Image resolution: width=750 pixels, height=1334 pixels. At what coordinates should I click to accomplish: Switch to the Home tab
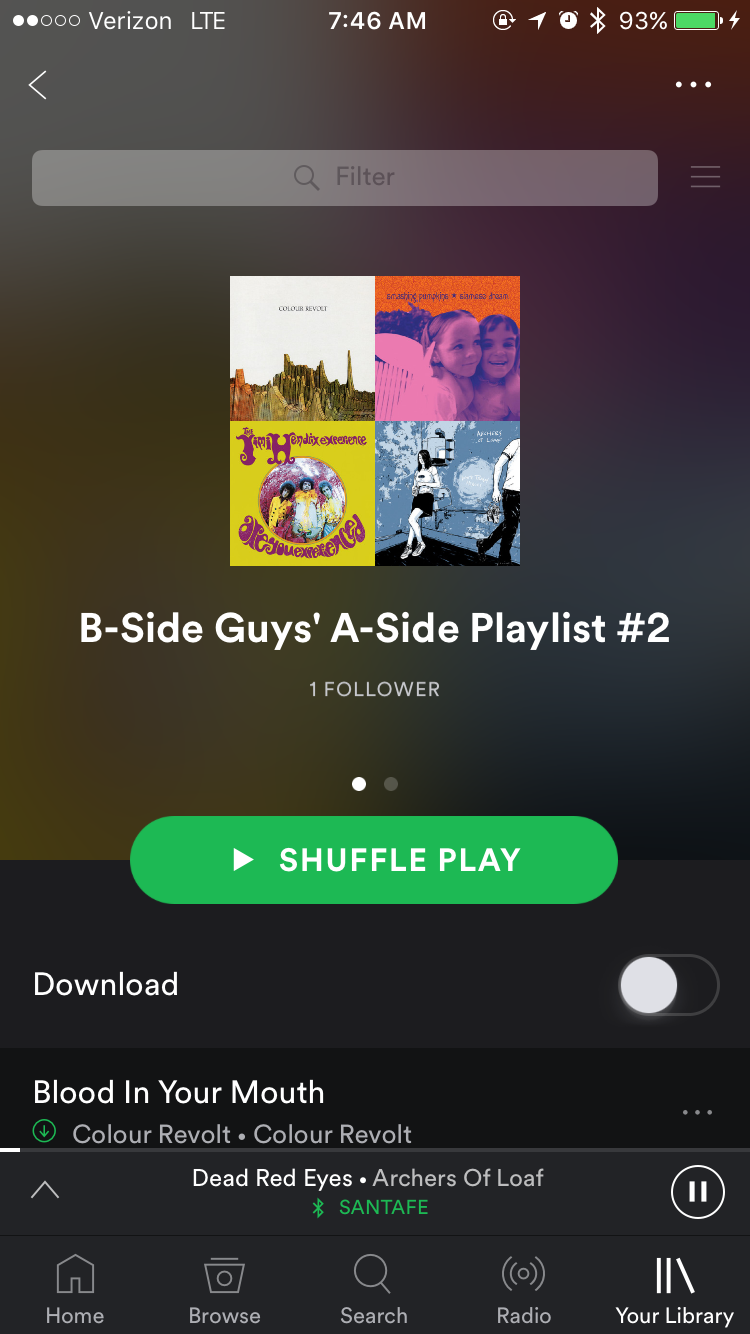coord(75,1290)
